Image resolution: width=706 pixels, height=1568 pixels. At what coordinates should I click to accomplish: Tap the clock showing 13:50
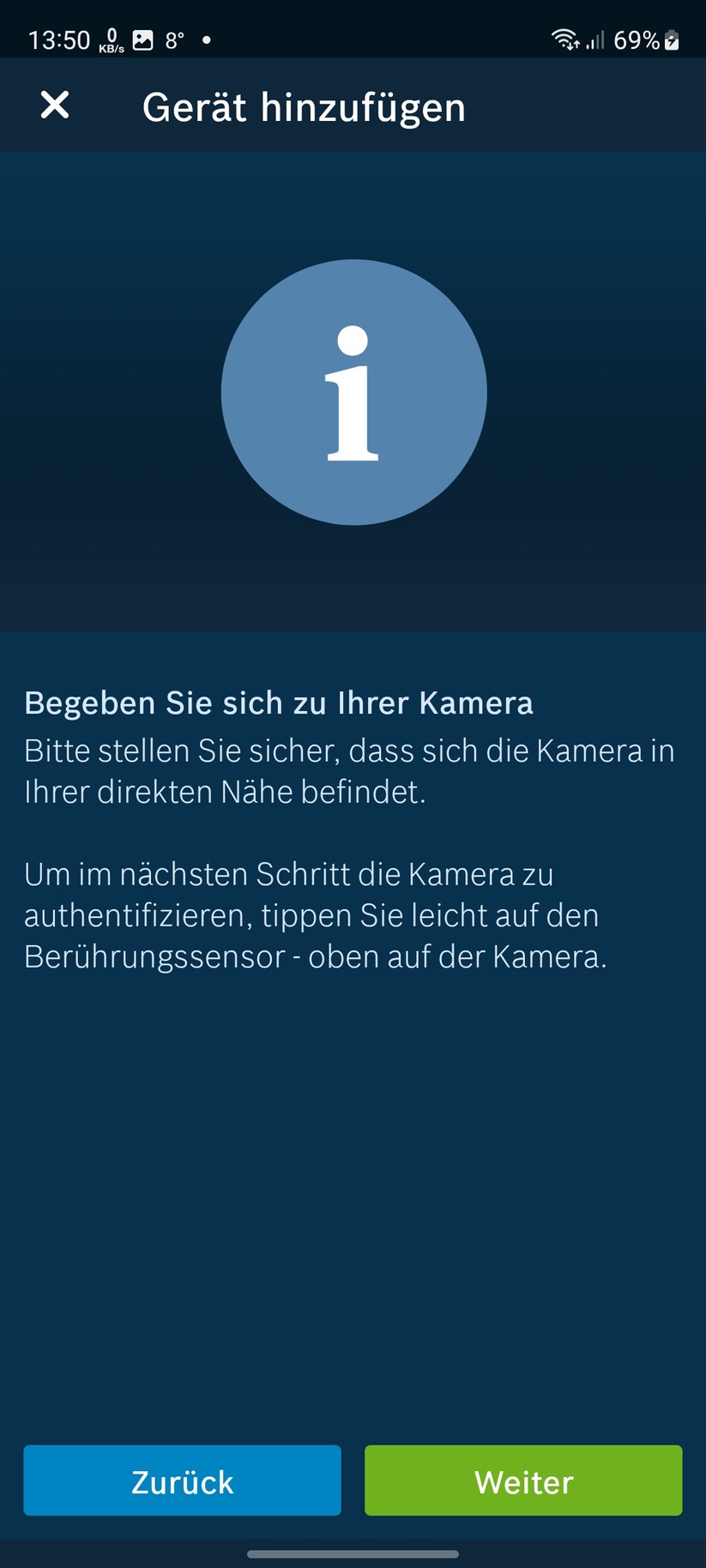(x=59, y=39)
